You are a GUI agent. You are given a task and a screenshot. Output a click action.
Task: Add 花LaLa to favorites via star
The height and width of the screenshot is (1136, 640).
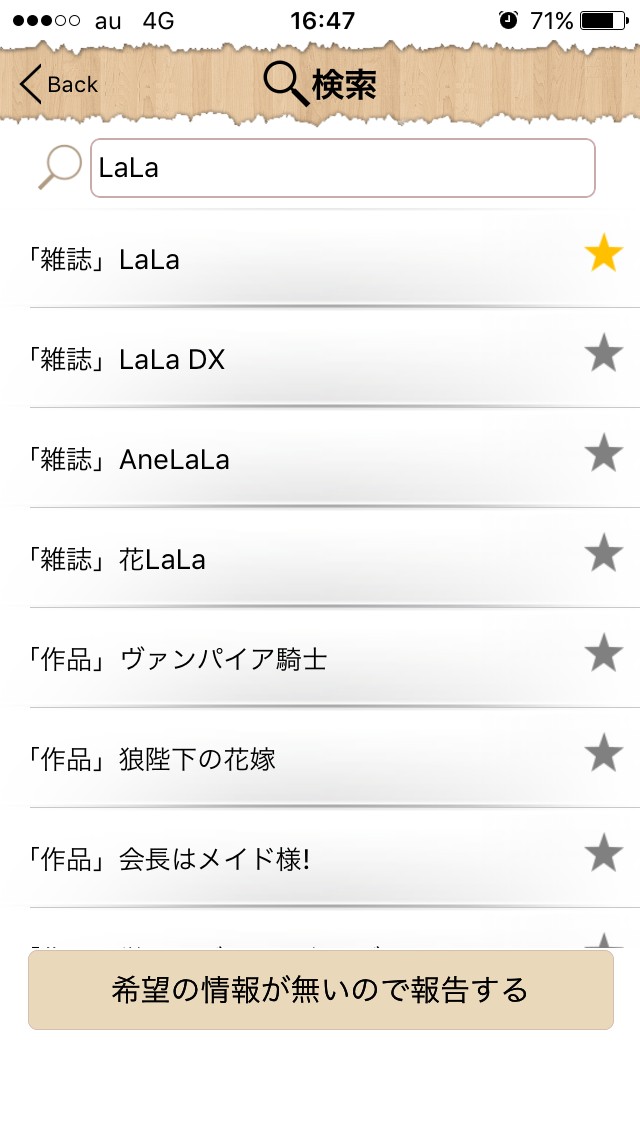(603, 553)
